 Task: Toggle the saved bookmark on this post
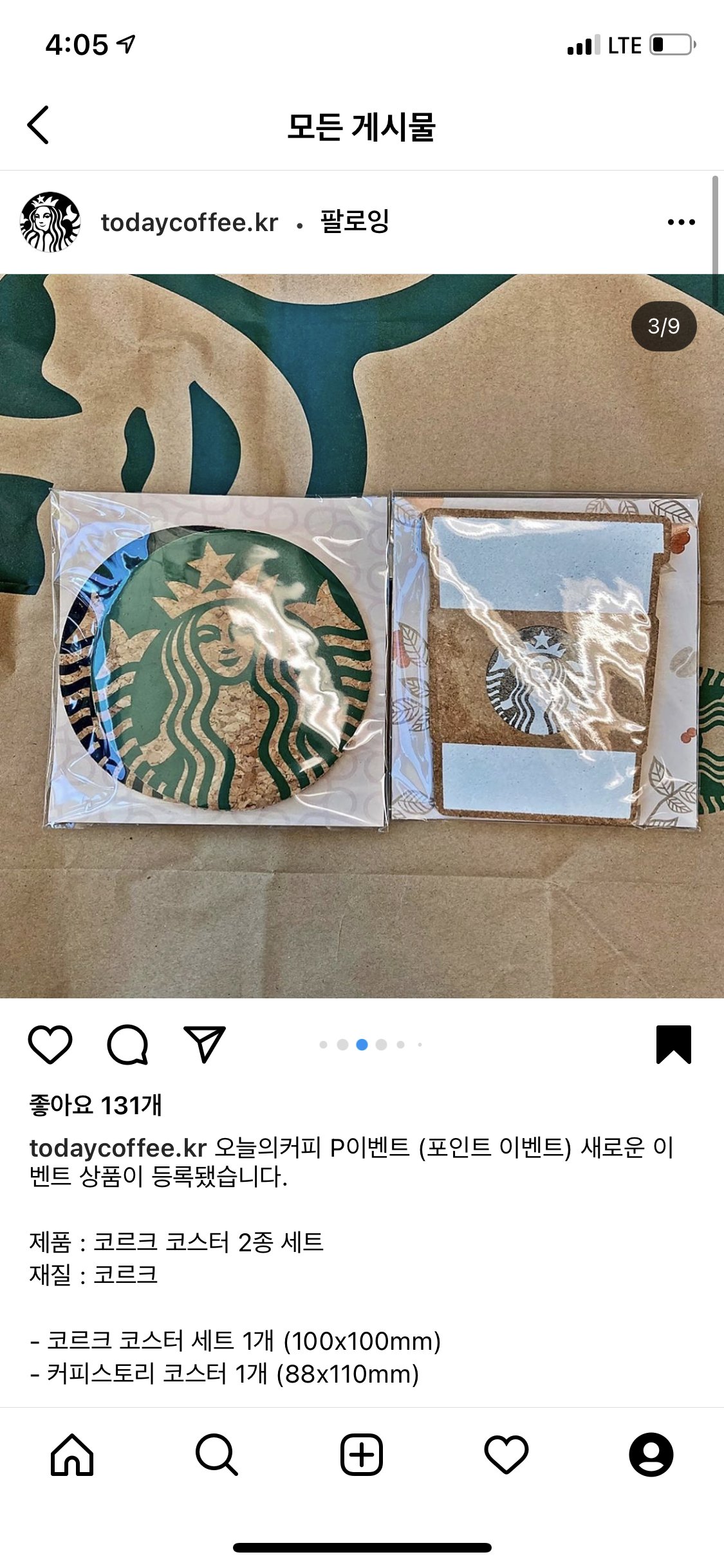tap(673, 1045)
